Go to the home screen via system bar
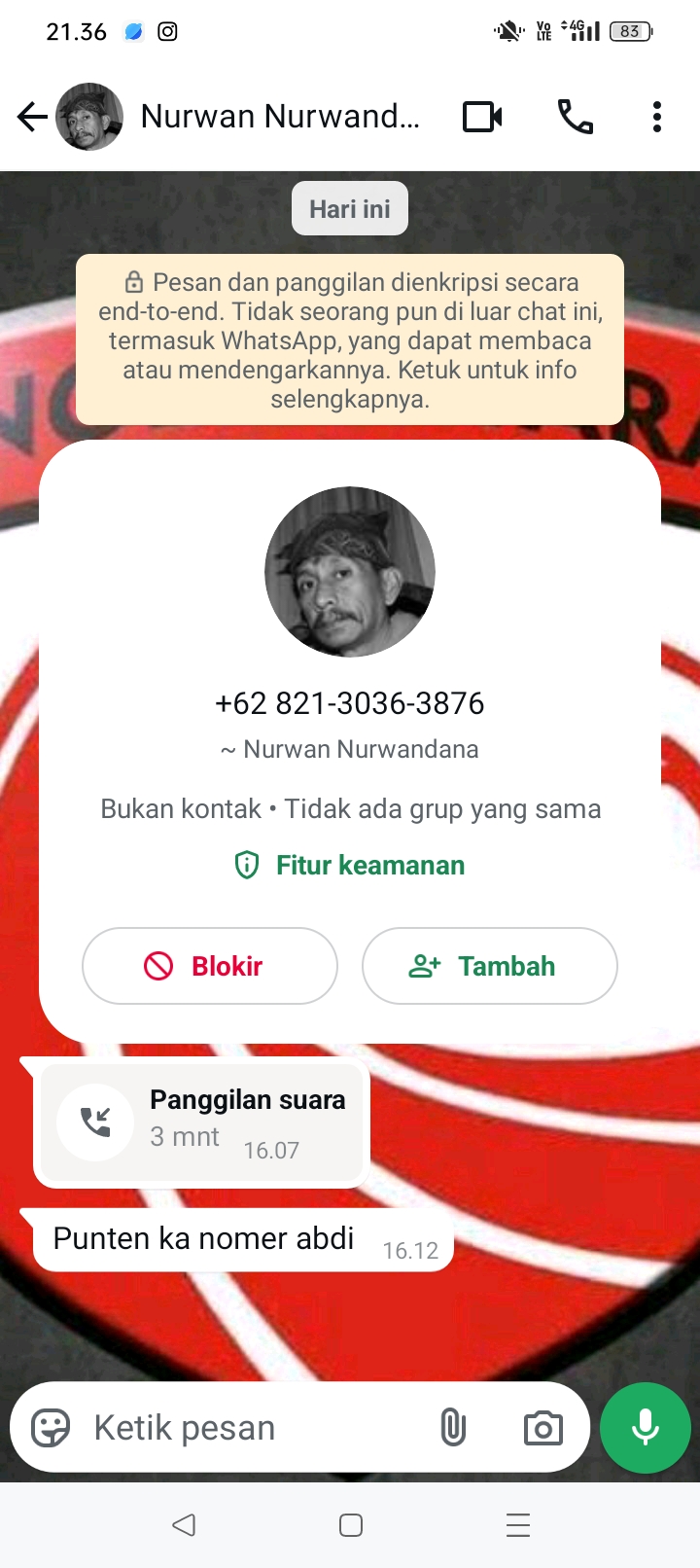Screen dimensions: 700x1568 coord(351,1524)
